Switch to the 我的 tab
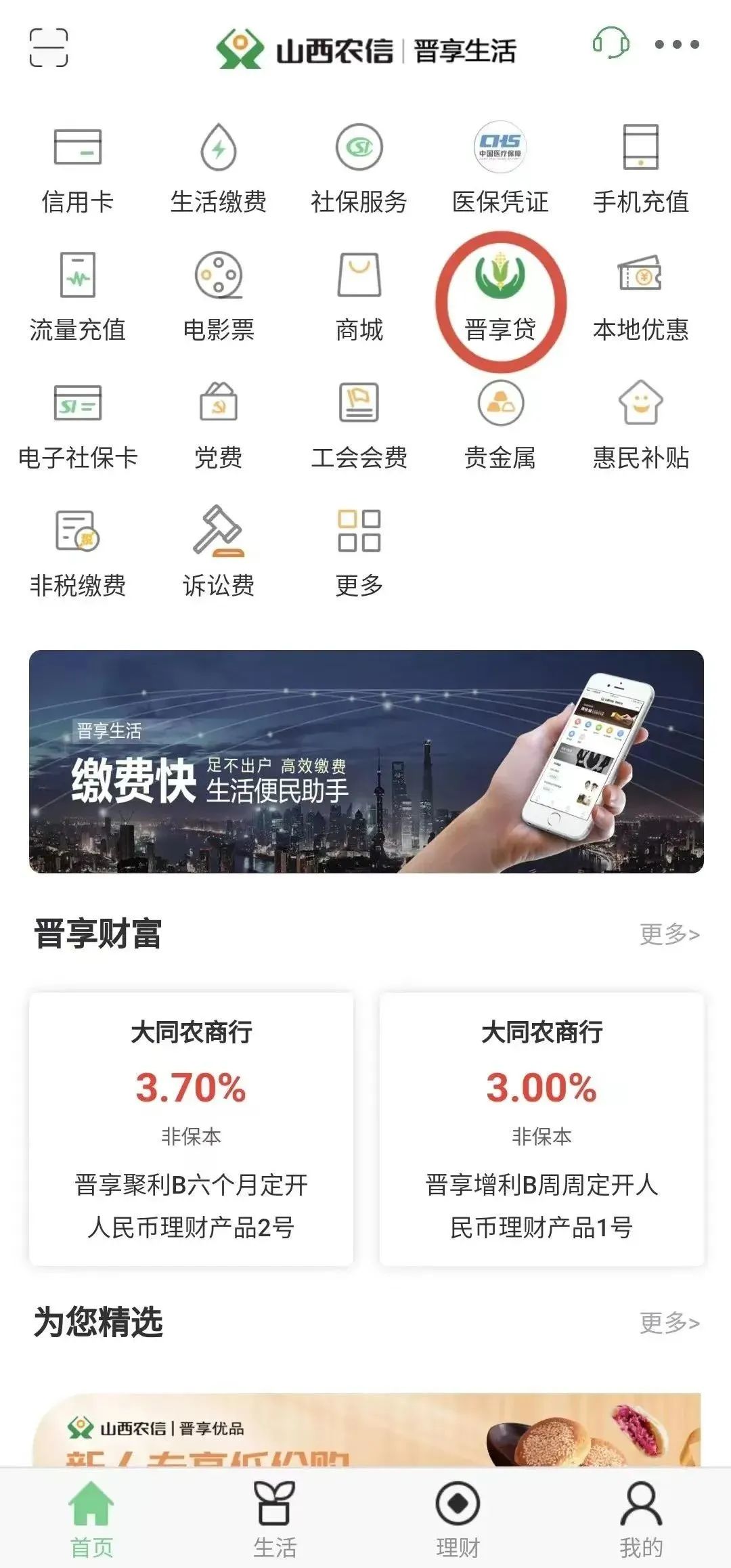The image size is (731, 1568). pyautogui.click(x=640, y=1519)
